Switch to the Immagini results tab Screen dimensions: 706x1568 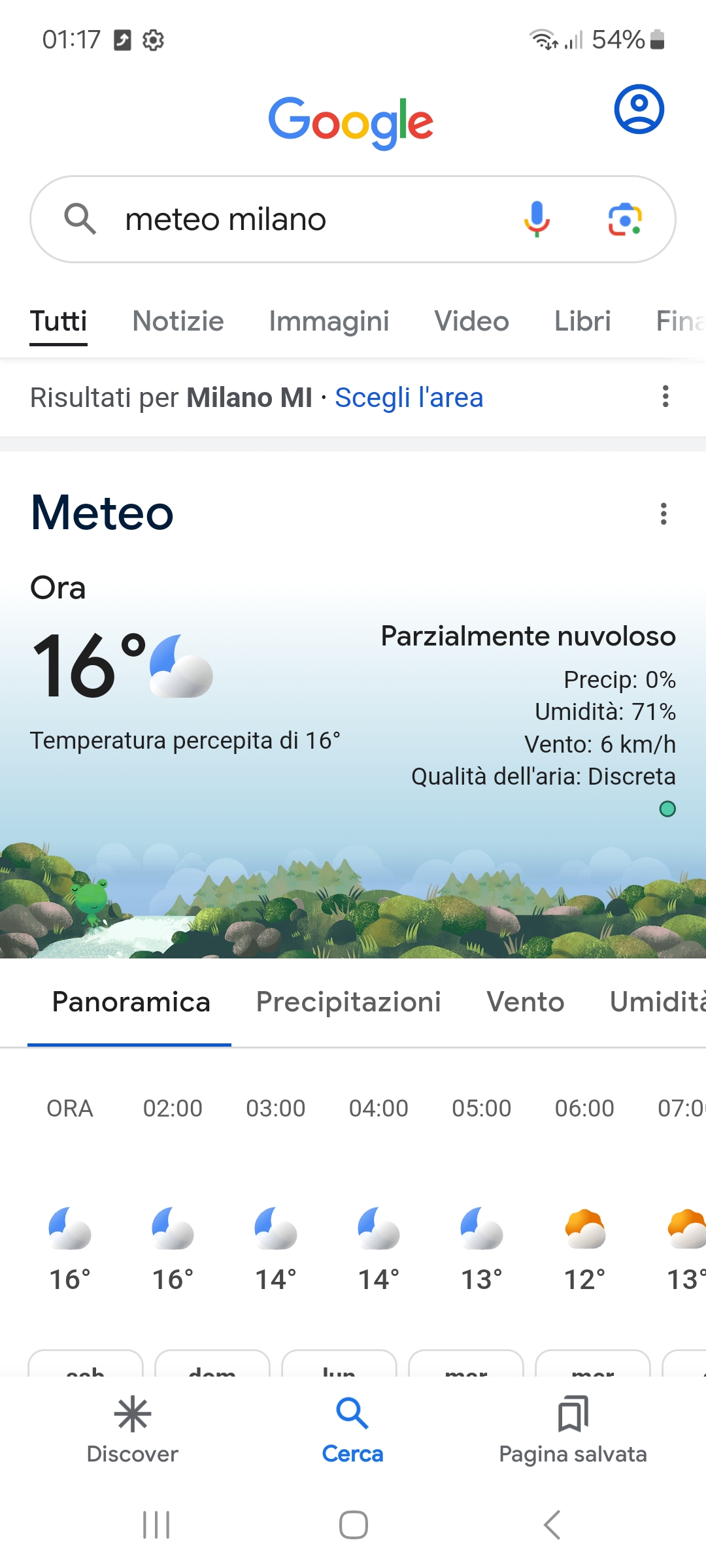[x=329, y=321]
